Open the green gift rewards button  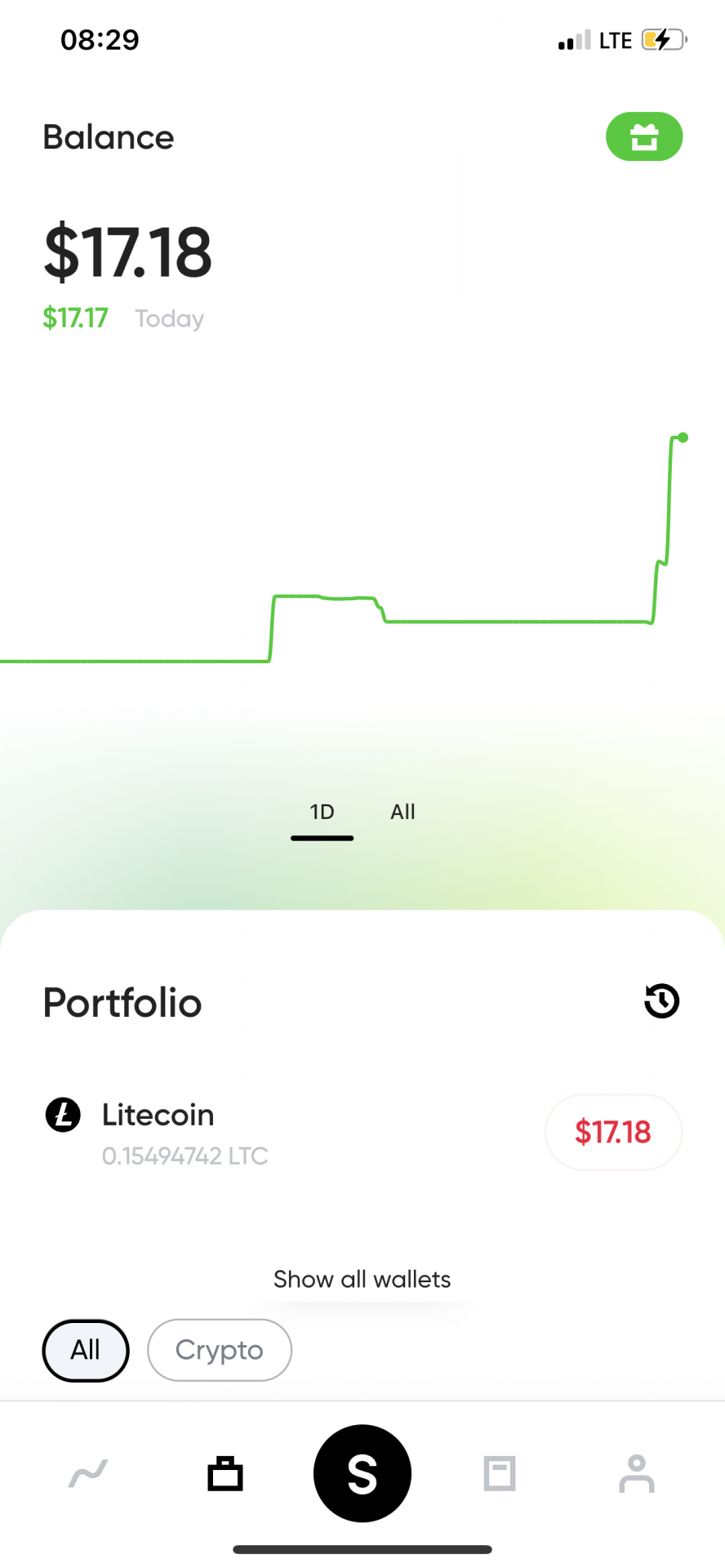pyautogui.click(x=643, y=136)
